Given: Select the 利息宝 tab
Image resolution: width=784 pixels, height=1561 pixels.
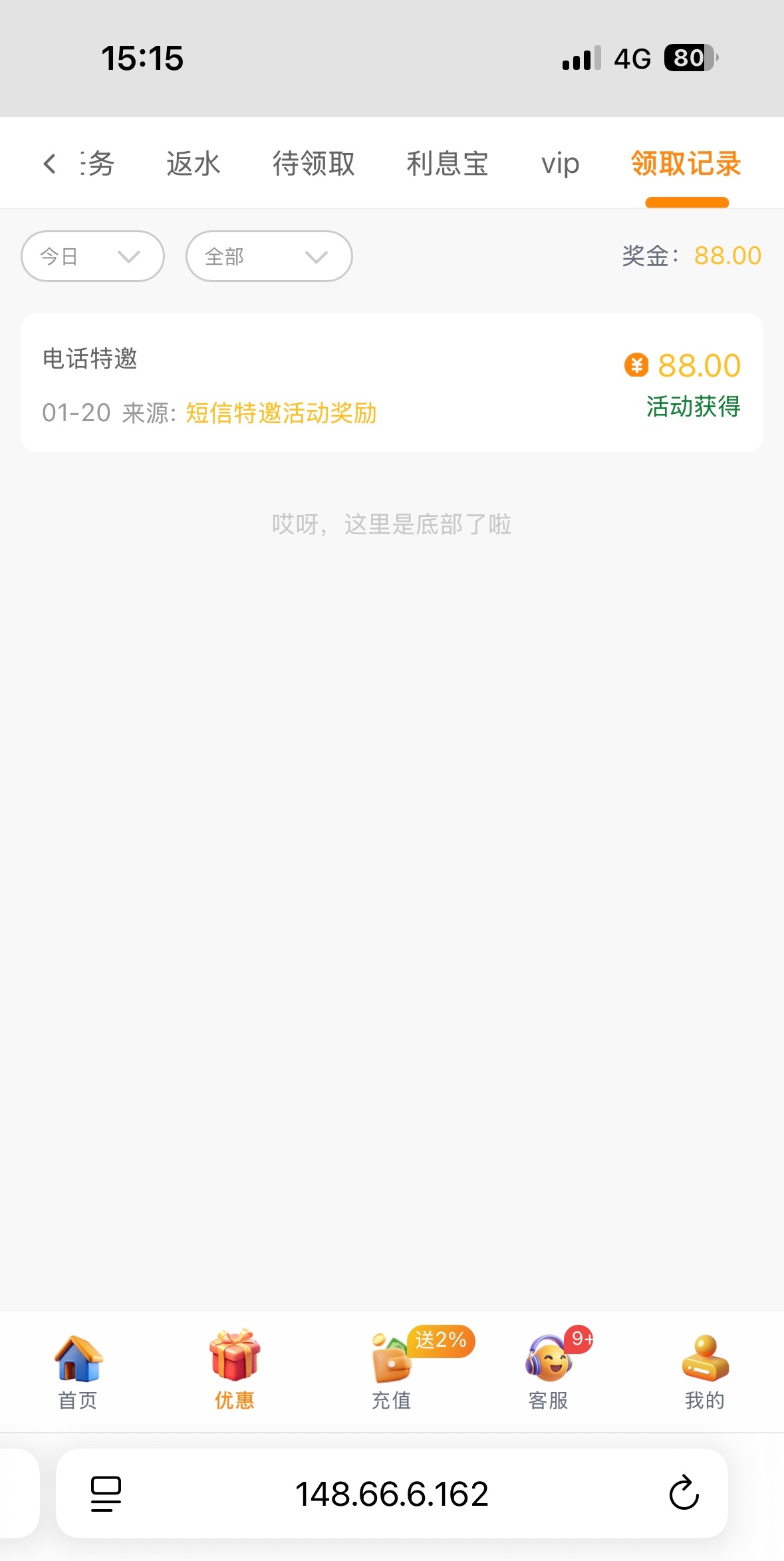Looking at the screenshot, I should (x=448, y=164).
